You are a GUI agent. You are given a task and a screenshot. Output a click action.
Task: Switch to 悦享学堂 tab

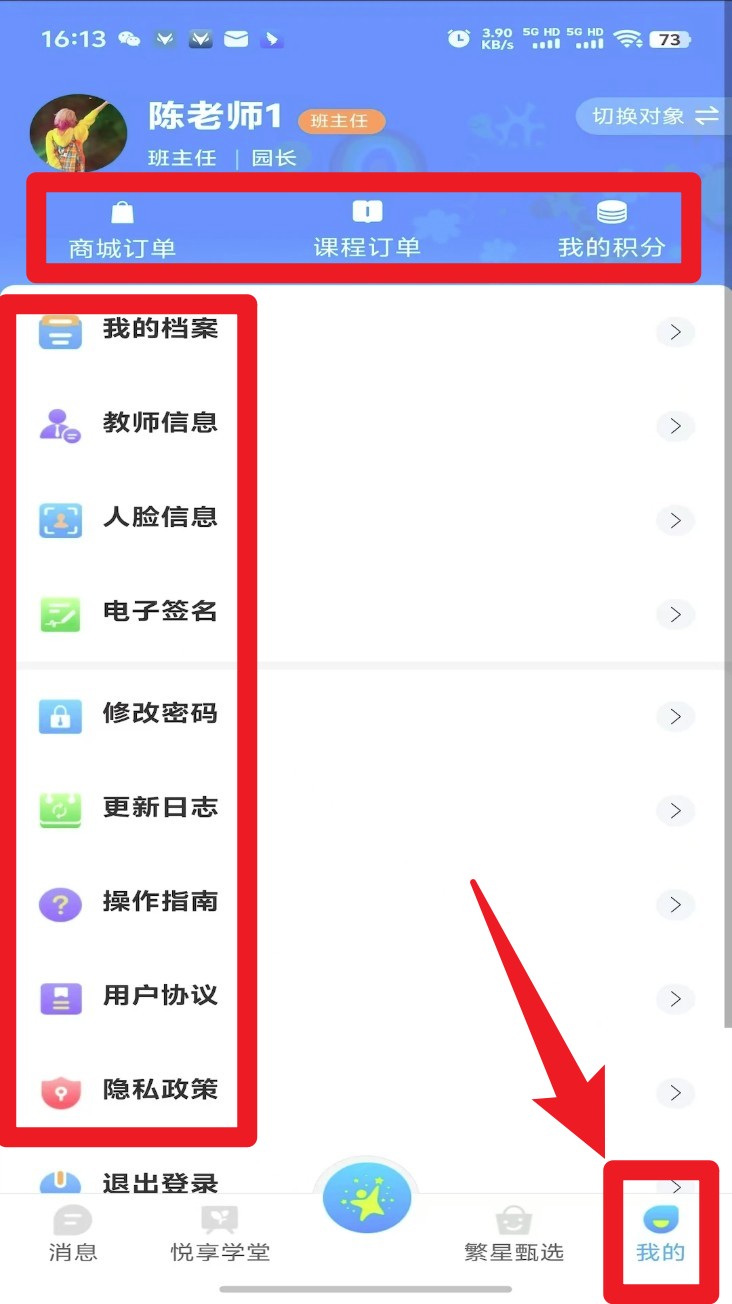(x=220, y=1234)
